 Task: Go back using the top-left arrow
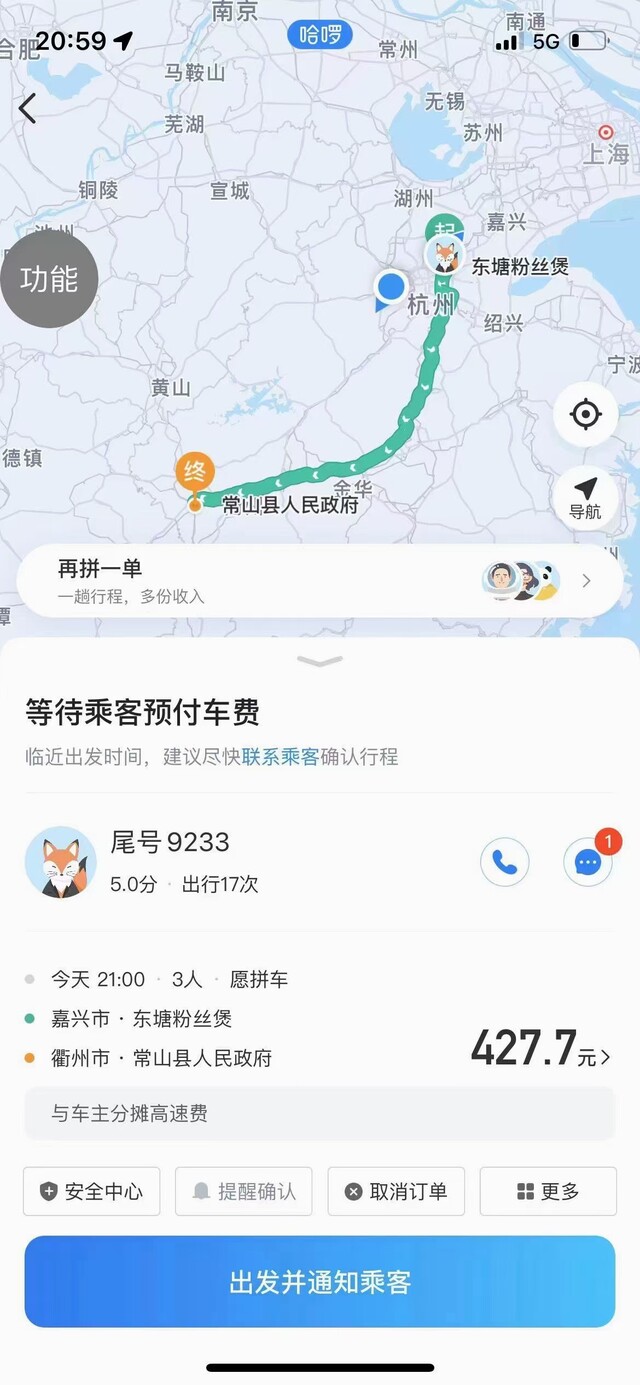pyautogui.click(x=27, y=108)
